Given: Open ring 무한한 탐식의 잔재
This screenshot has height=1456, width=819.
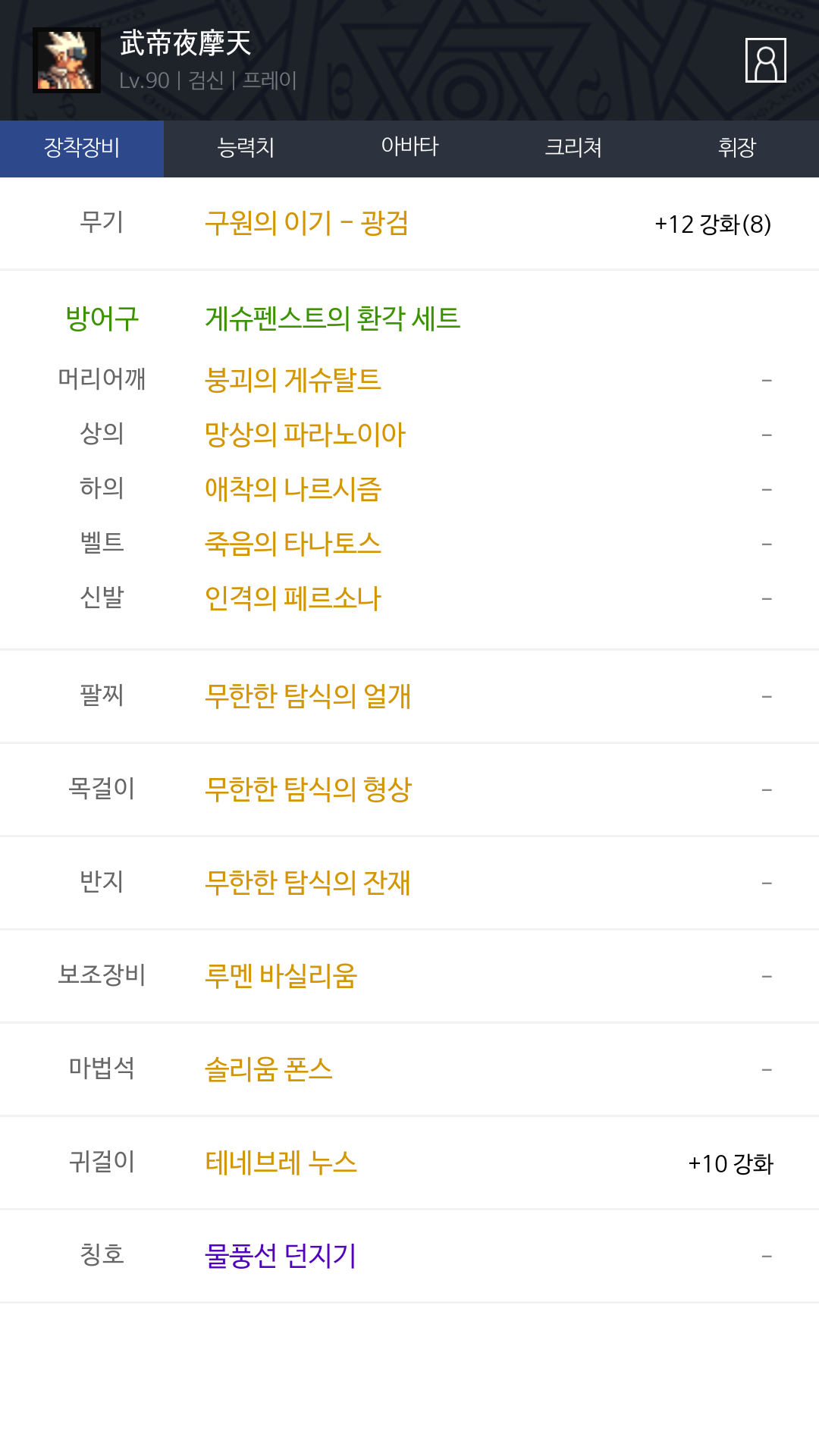Looking at the screenshot, I should coord(308,882).
